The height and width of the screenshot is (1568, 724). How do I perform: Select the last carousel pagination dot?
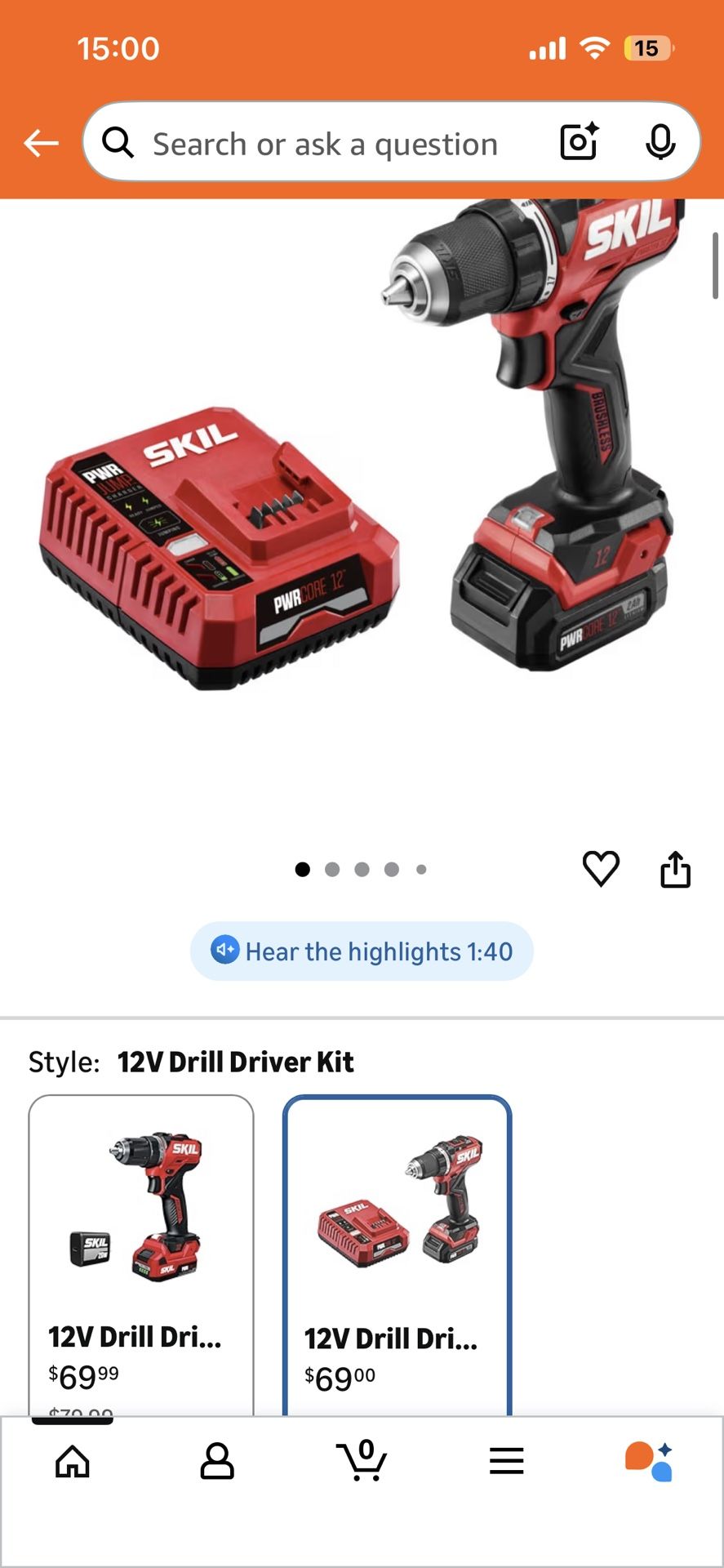(421, 870)
